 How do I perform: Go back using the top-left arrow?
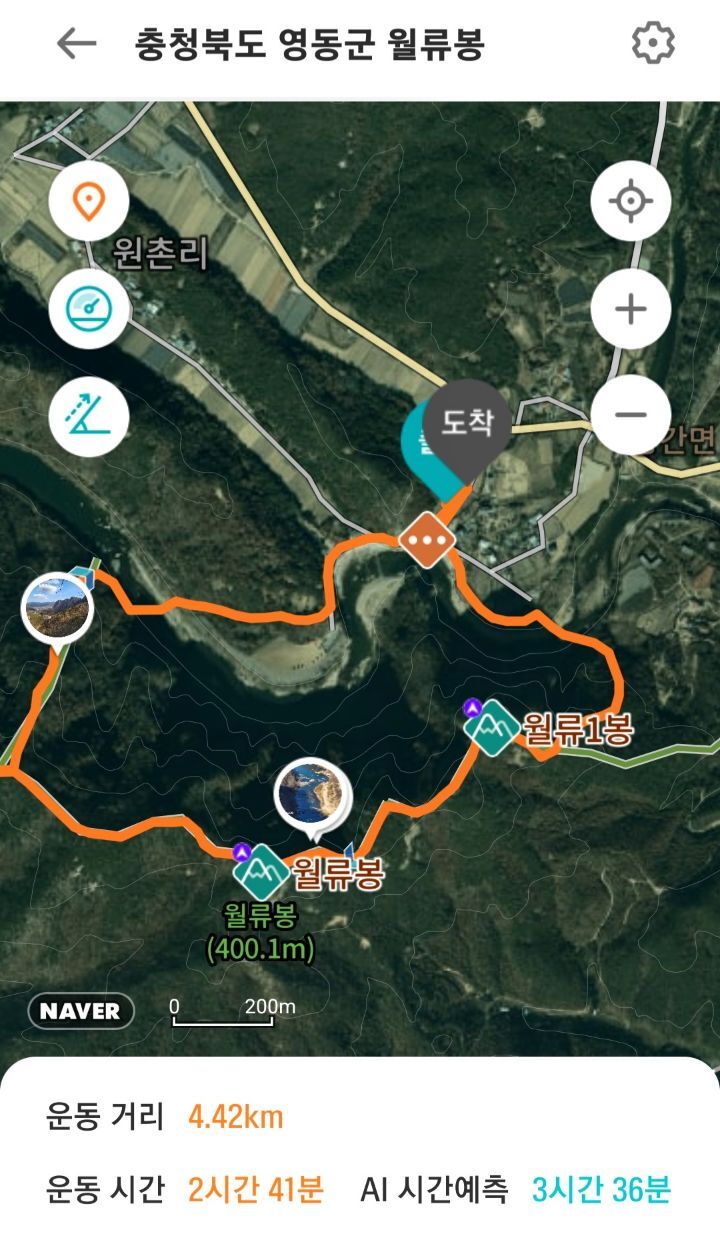pos(76,43)
